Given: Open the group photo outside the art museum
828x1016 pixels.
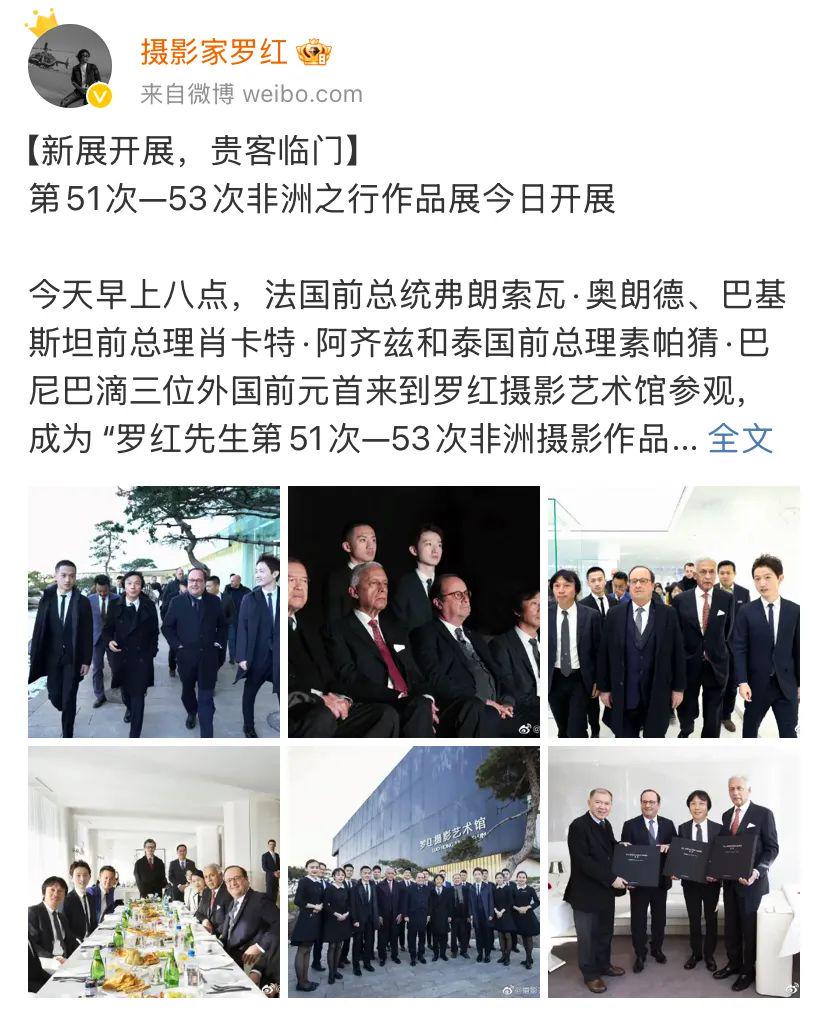Looking at the screenshot, I should pos(414,871).
